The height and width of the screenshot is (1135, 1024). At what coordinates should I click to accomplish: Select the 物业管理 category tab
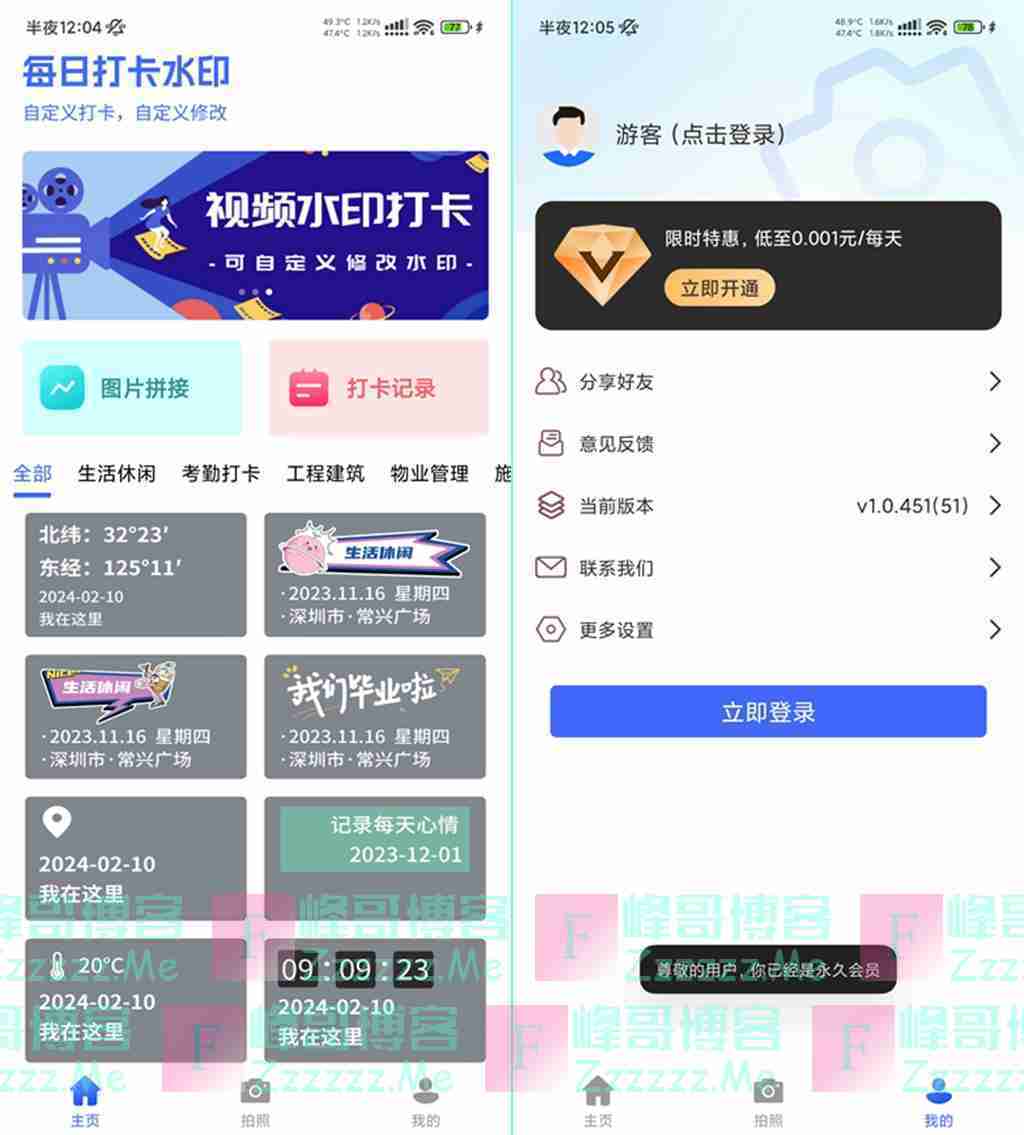pos(429,474)
